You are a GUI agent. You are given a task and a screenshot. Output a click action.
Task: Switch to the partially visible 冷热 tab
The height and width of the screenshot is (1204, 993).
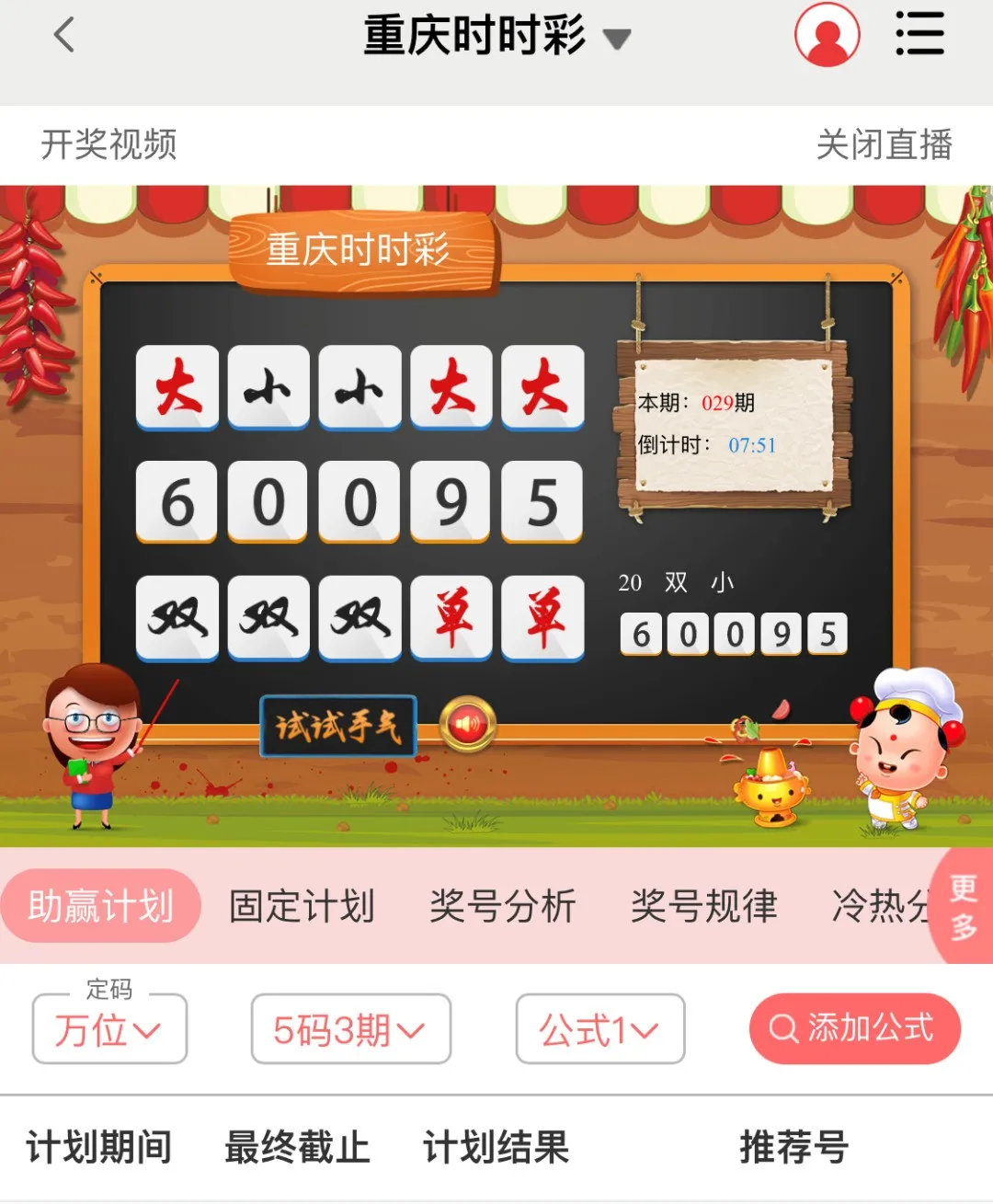[x=878, y=906]
